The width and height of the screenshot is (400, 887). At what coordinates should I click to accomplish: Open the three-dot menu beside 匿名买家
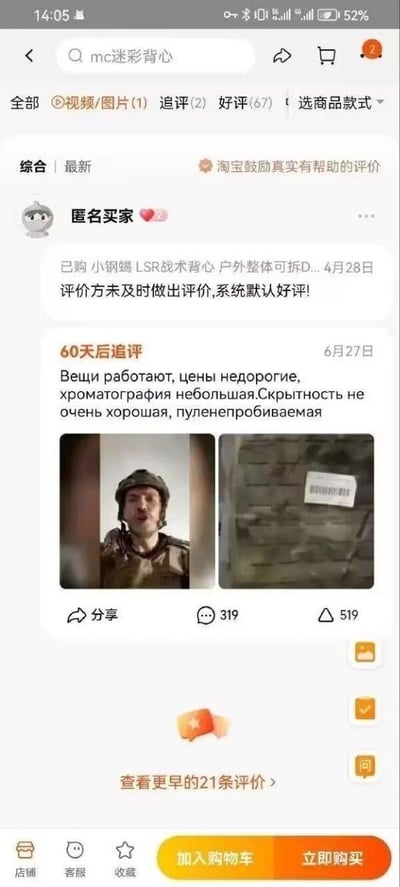[366, 216]
